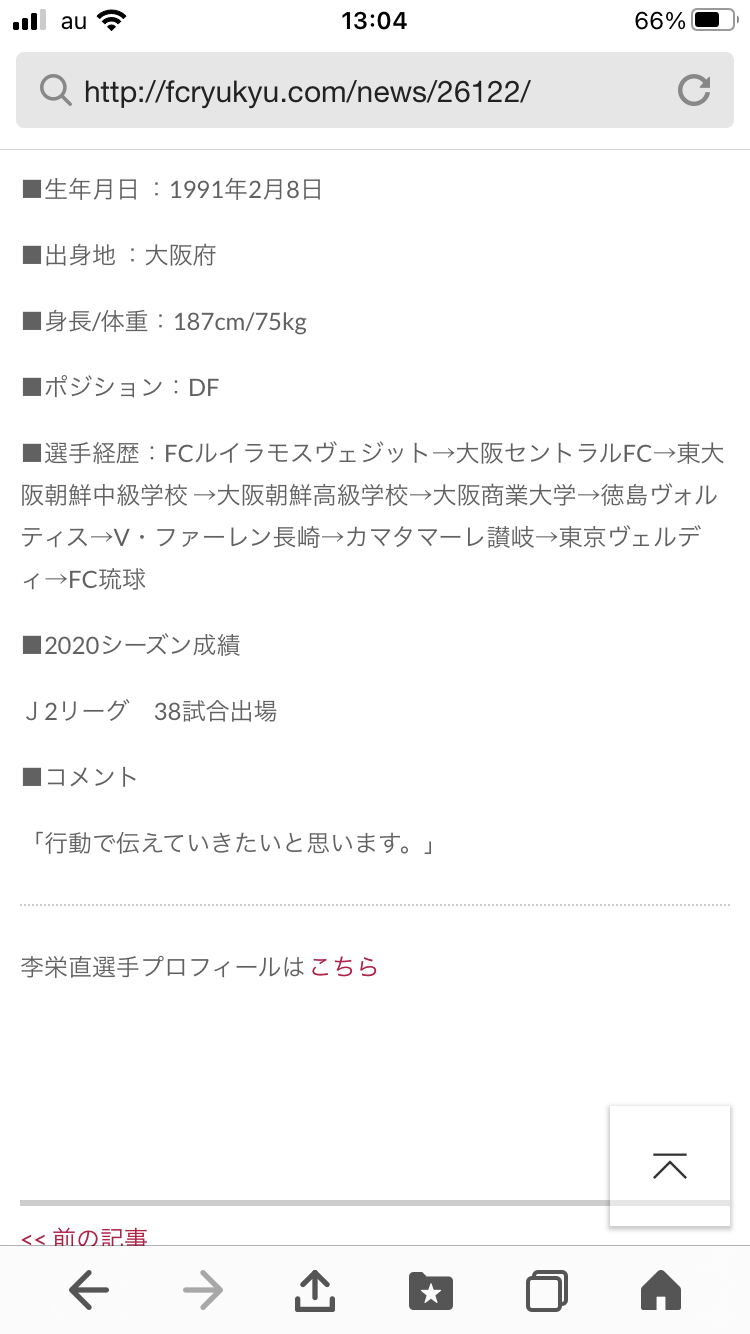Viewport: 750px width, 1334px height.
Task: Open the こちら player profile link
Action: 344,967
